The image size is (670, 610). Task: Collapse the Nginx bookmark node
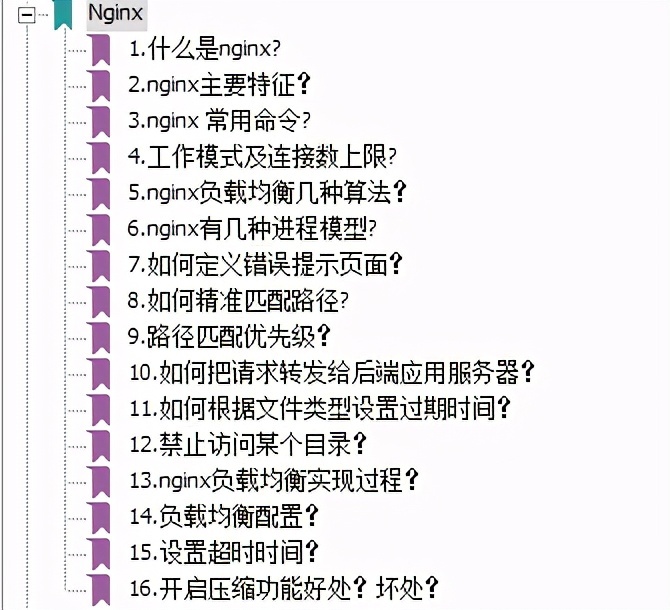click(28, 15)
